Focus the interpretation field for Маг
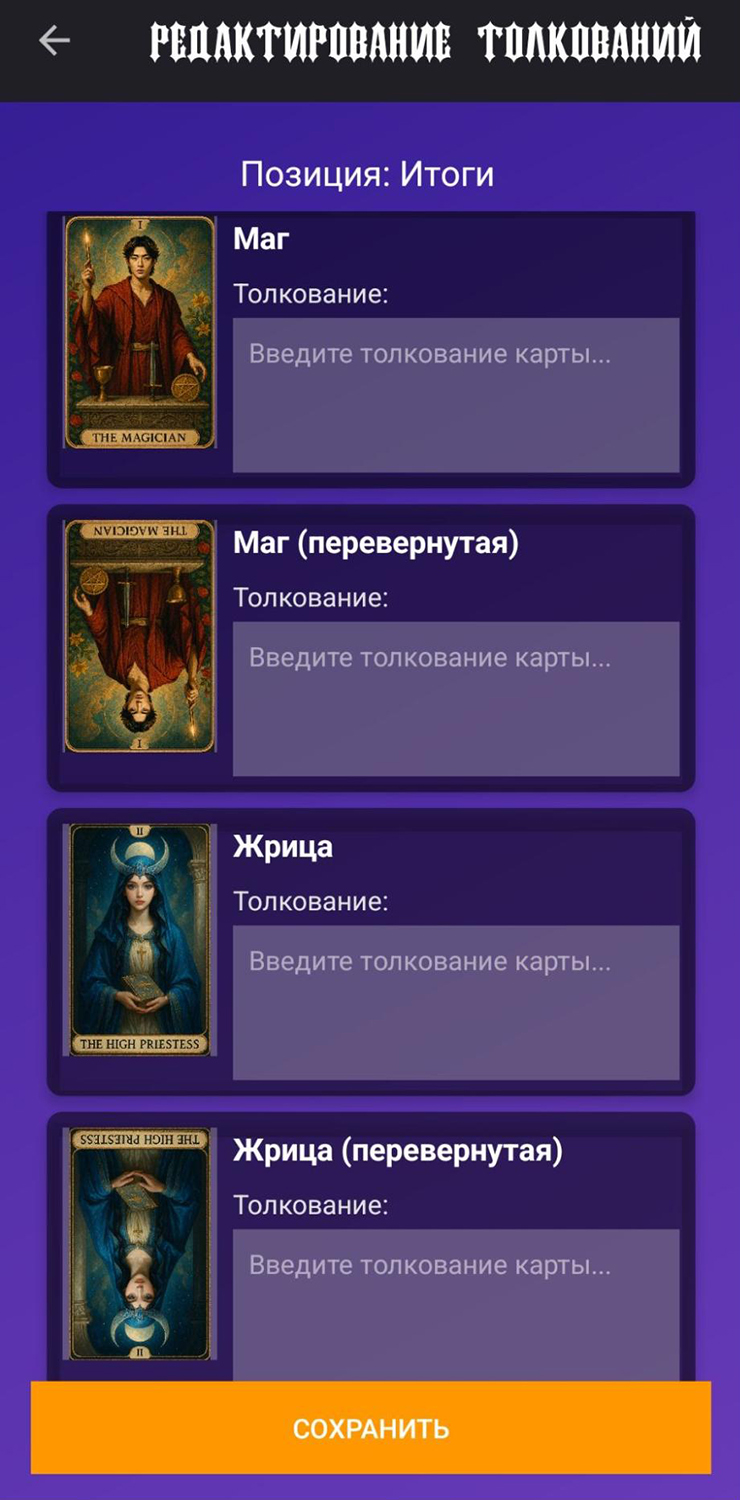The width and height of the screenshot is (740, 1500). [456, 395]
